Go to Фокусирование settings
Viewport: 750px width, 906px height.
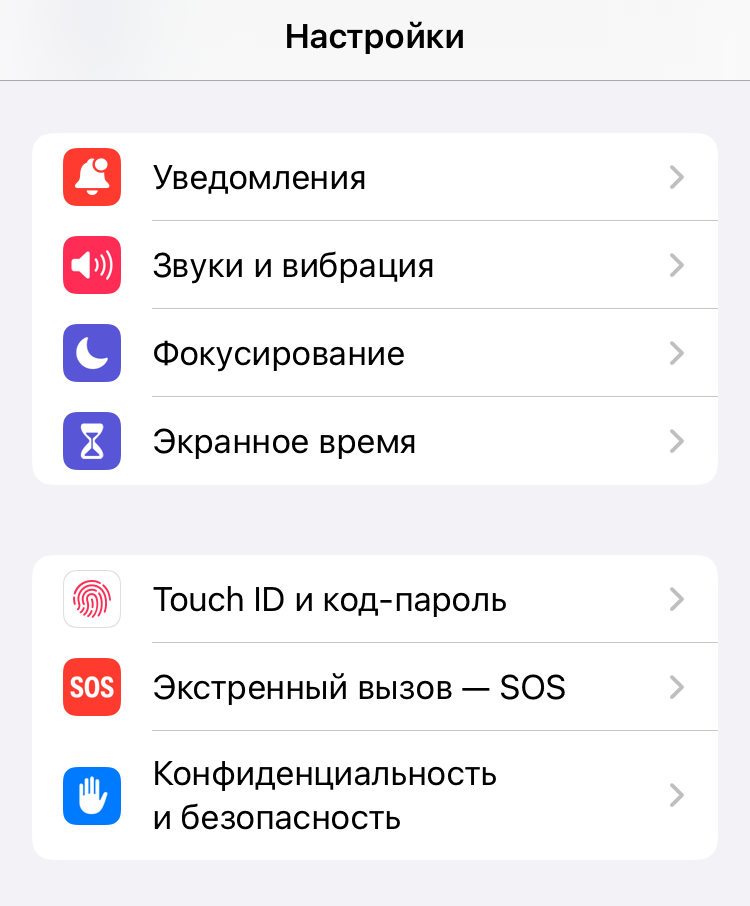(374, 354)
